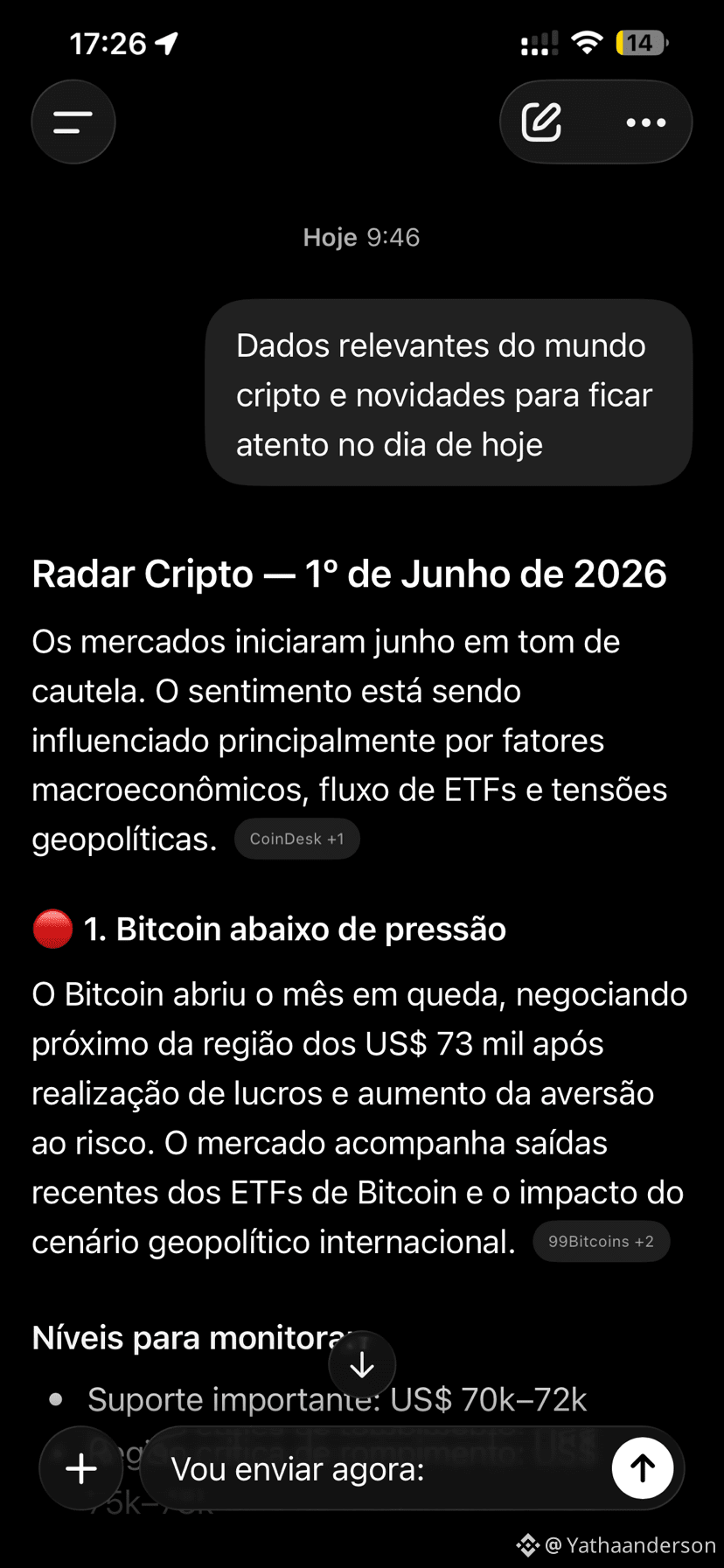Start a new chat with compose icon
This screenshot has height=1568, width=724.
(x=541, y=122)
